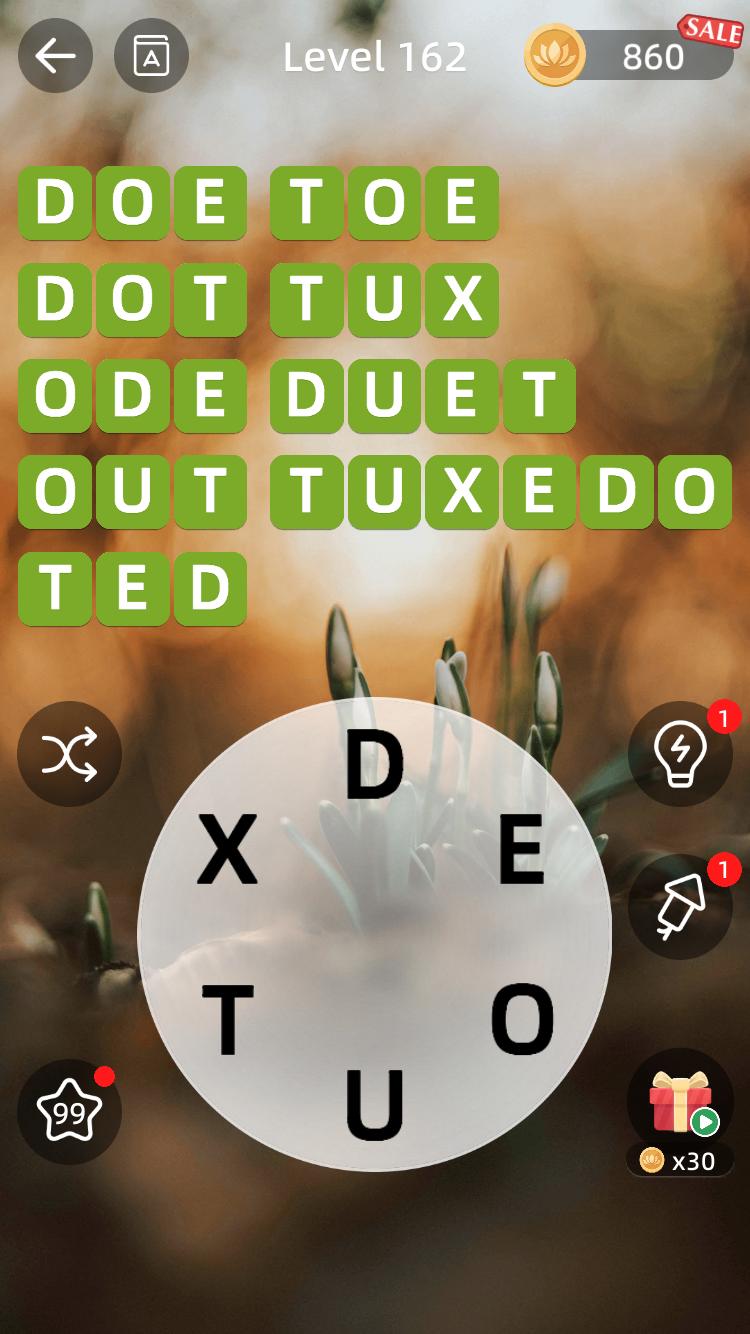Screen dimensions: 750x1334
Task: Claim the gift box video reward
Action: pyautogui.click(x=680, y=1102)
